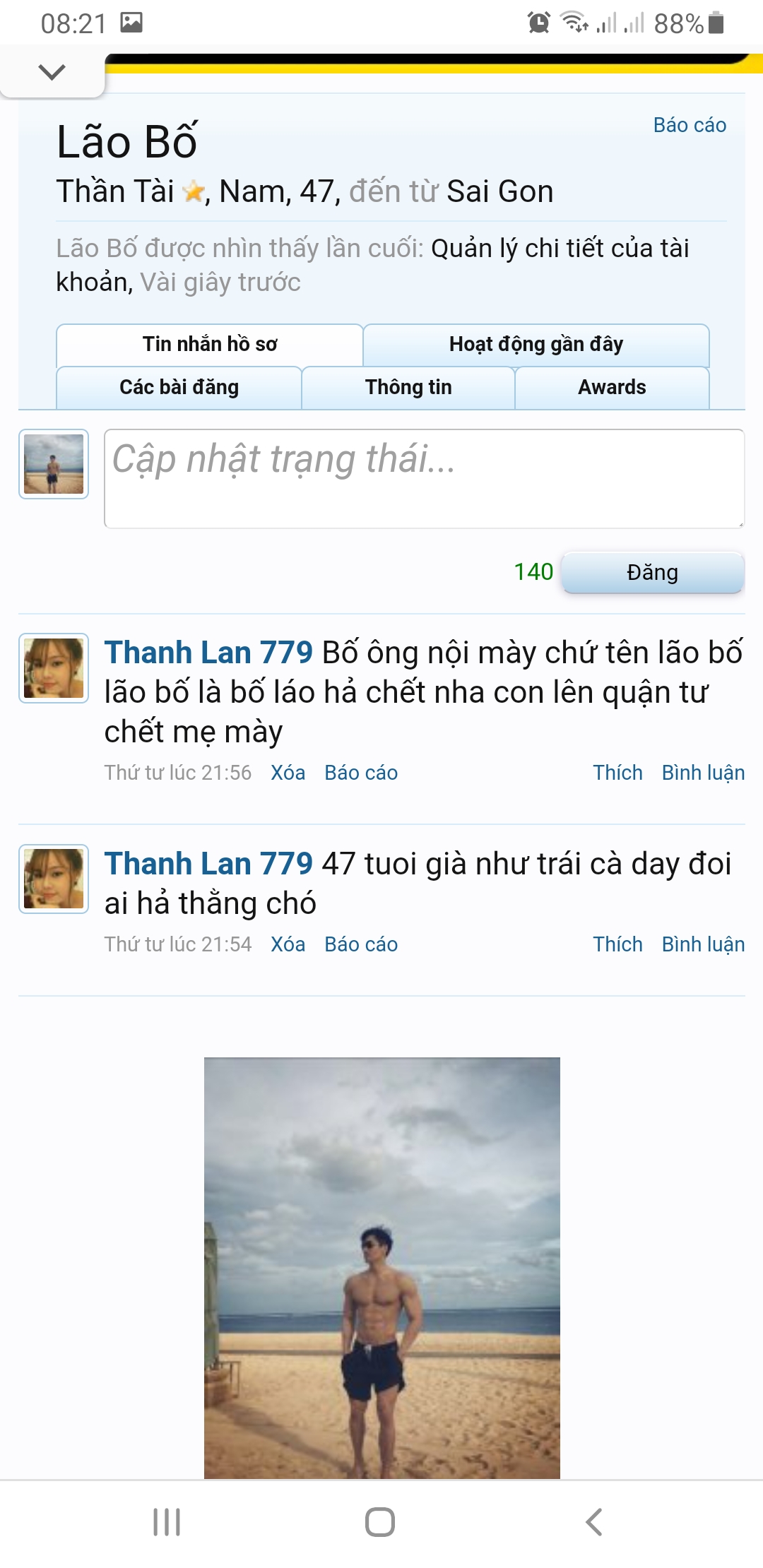Report the 21:56 message

tap(361, 773)
